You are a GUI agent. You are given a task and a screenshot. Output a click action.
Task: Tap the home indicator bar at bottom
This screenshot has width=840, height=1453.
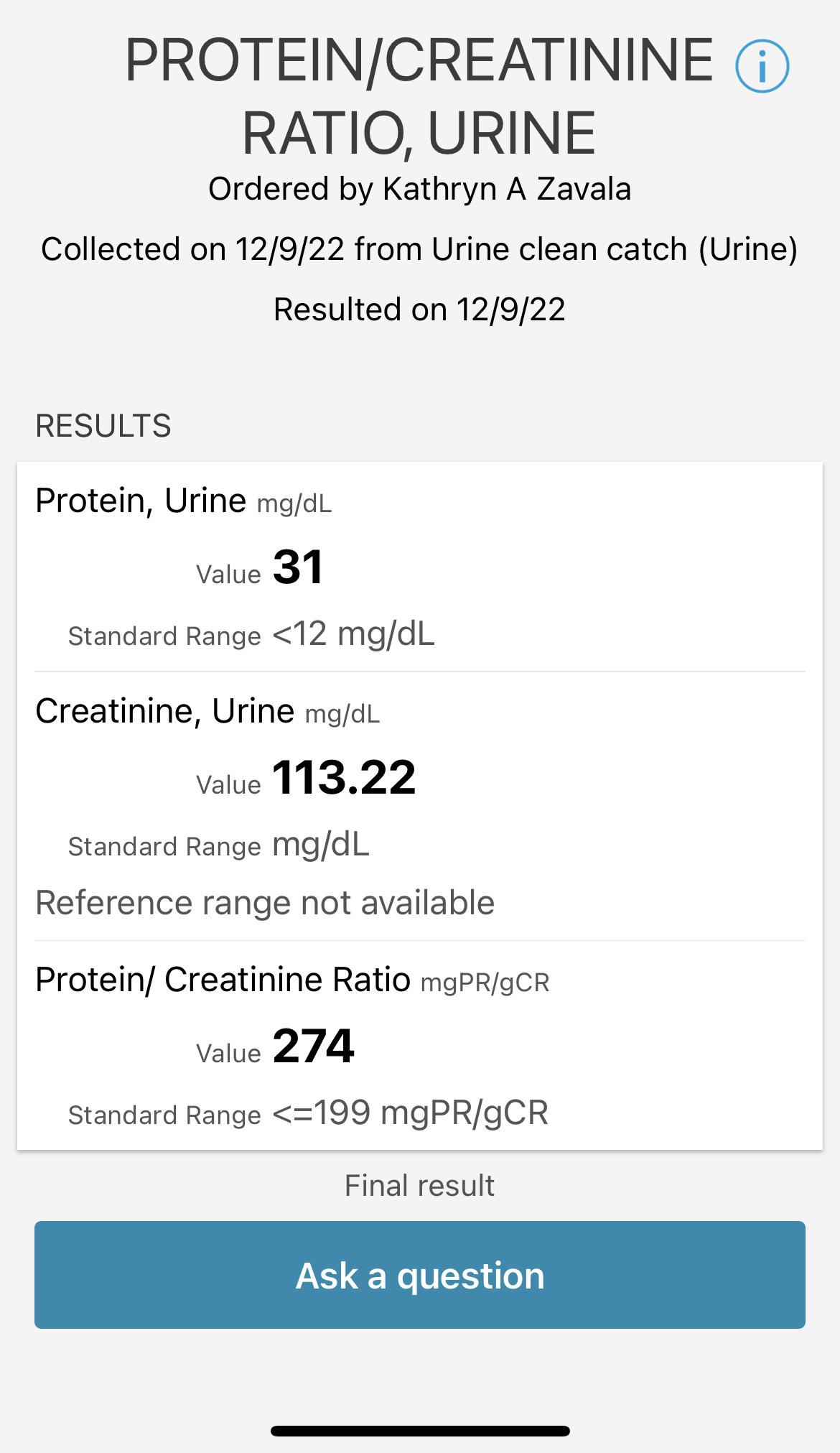(420, 1431)
